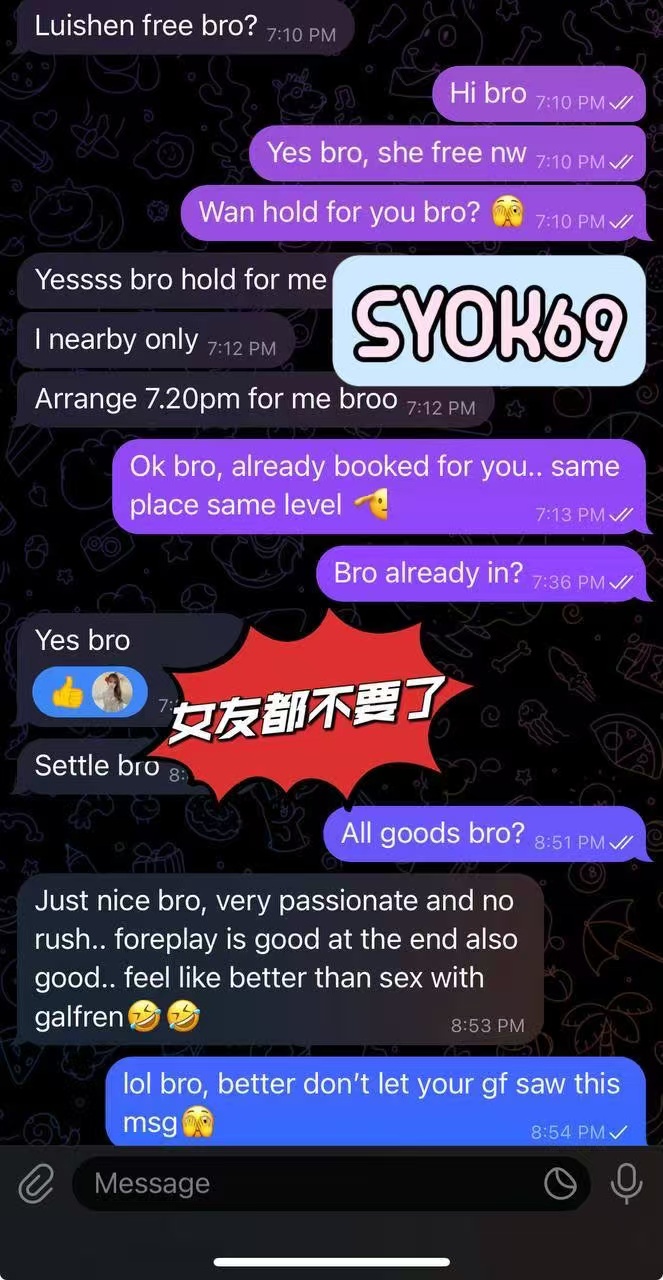This screenshot has width=663, height=1280.
Task: Focus the Message input field
Action: [300, 1184]
